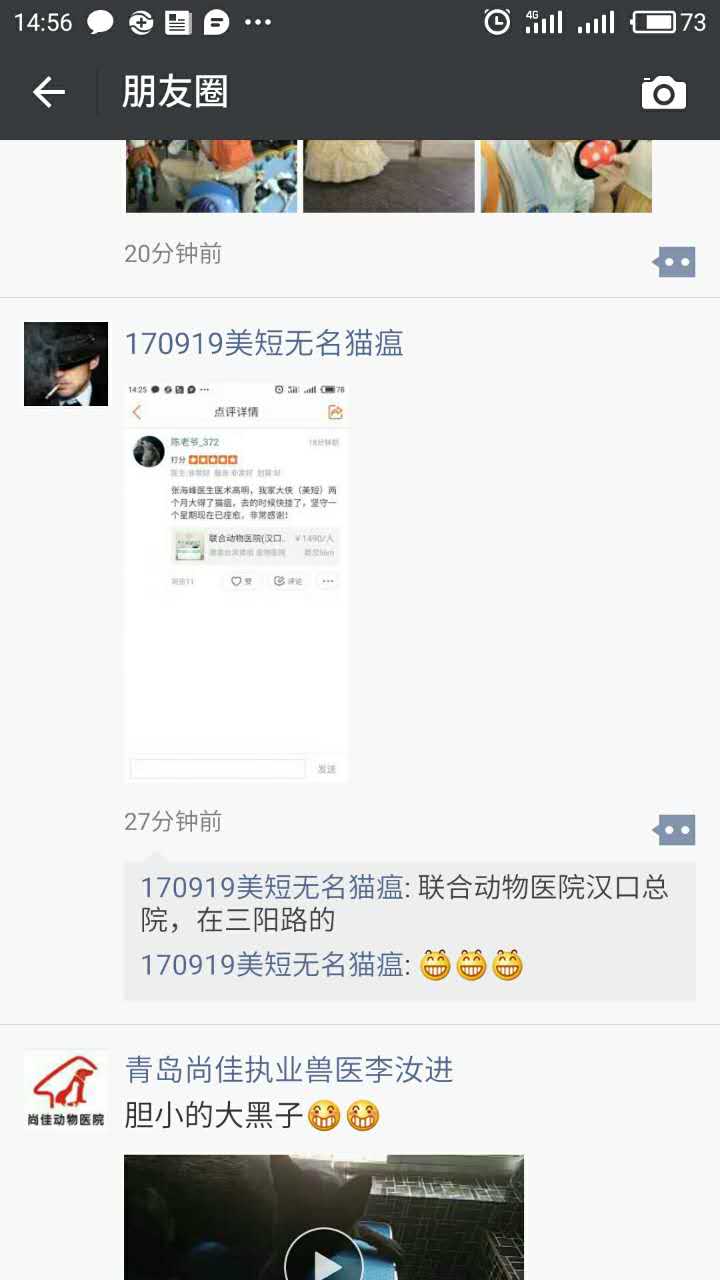Image resolution: width=720 pixels, height=1280 pixels.
Task: Open the post author name 170919美短无名猫瘟
Action: pos(264,344)
